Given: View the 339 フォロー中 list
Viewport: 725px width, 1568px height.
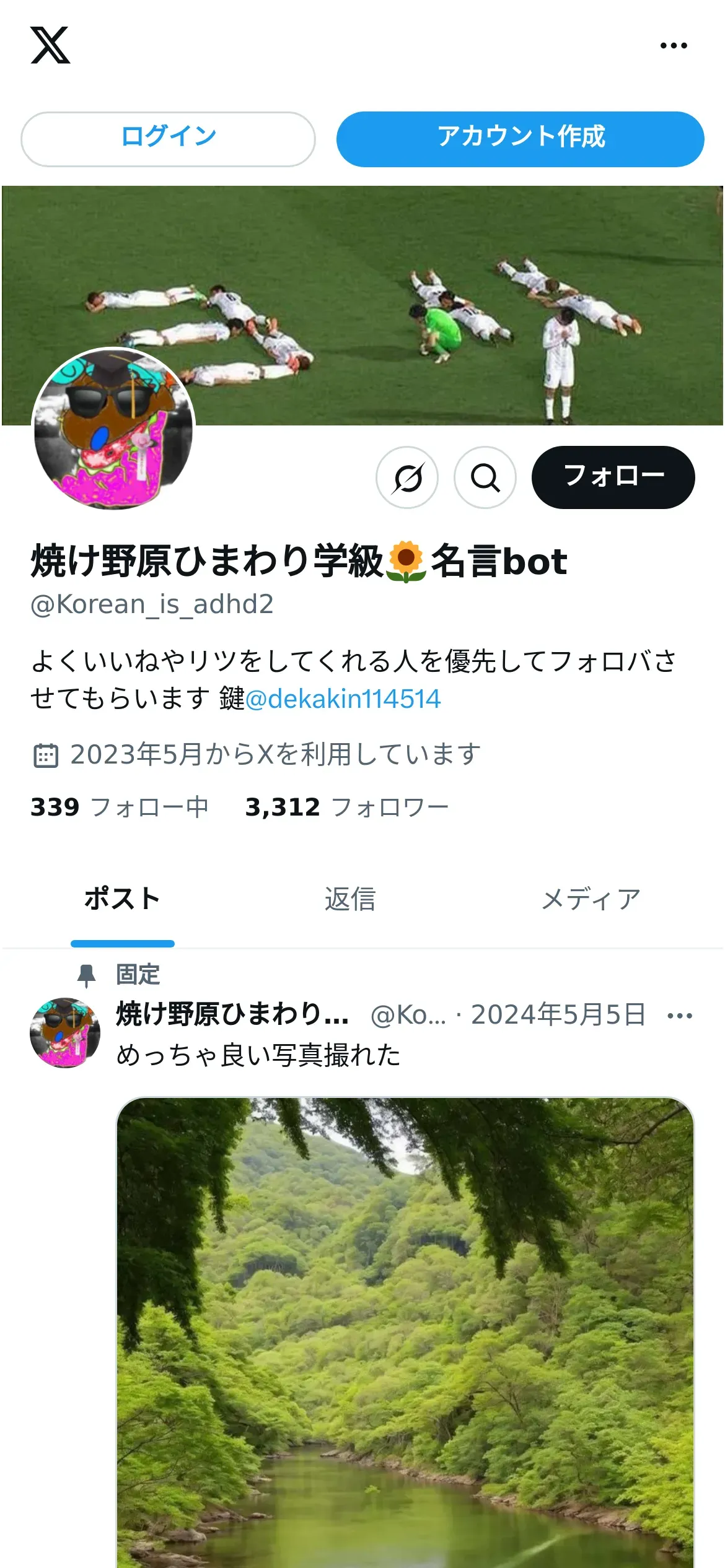Looking at the screenshot, I should click(x=120, y=807).
